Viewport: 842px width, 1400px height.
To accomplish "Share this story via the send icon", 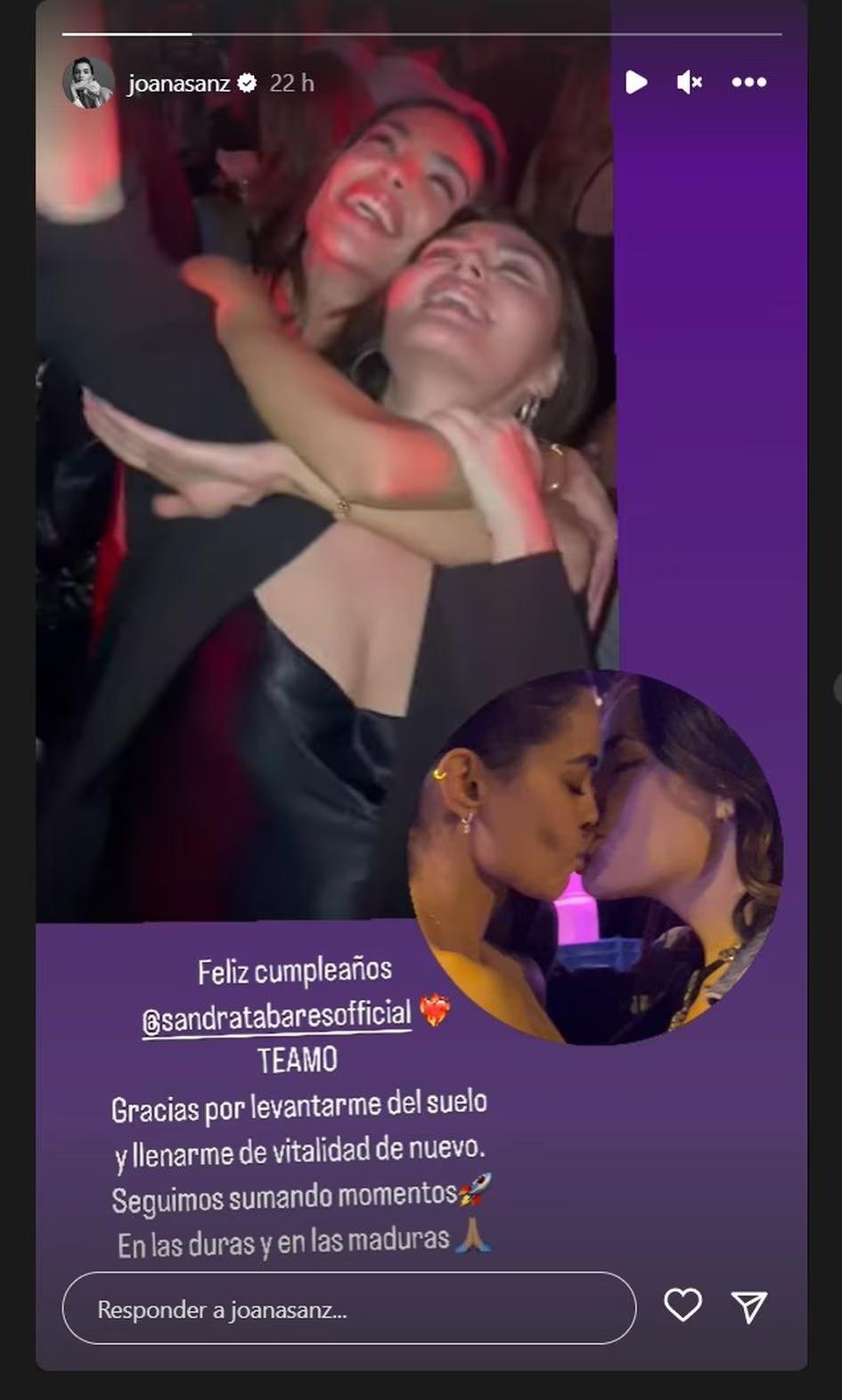I will 749,1306.
